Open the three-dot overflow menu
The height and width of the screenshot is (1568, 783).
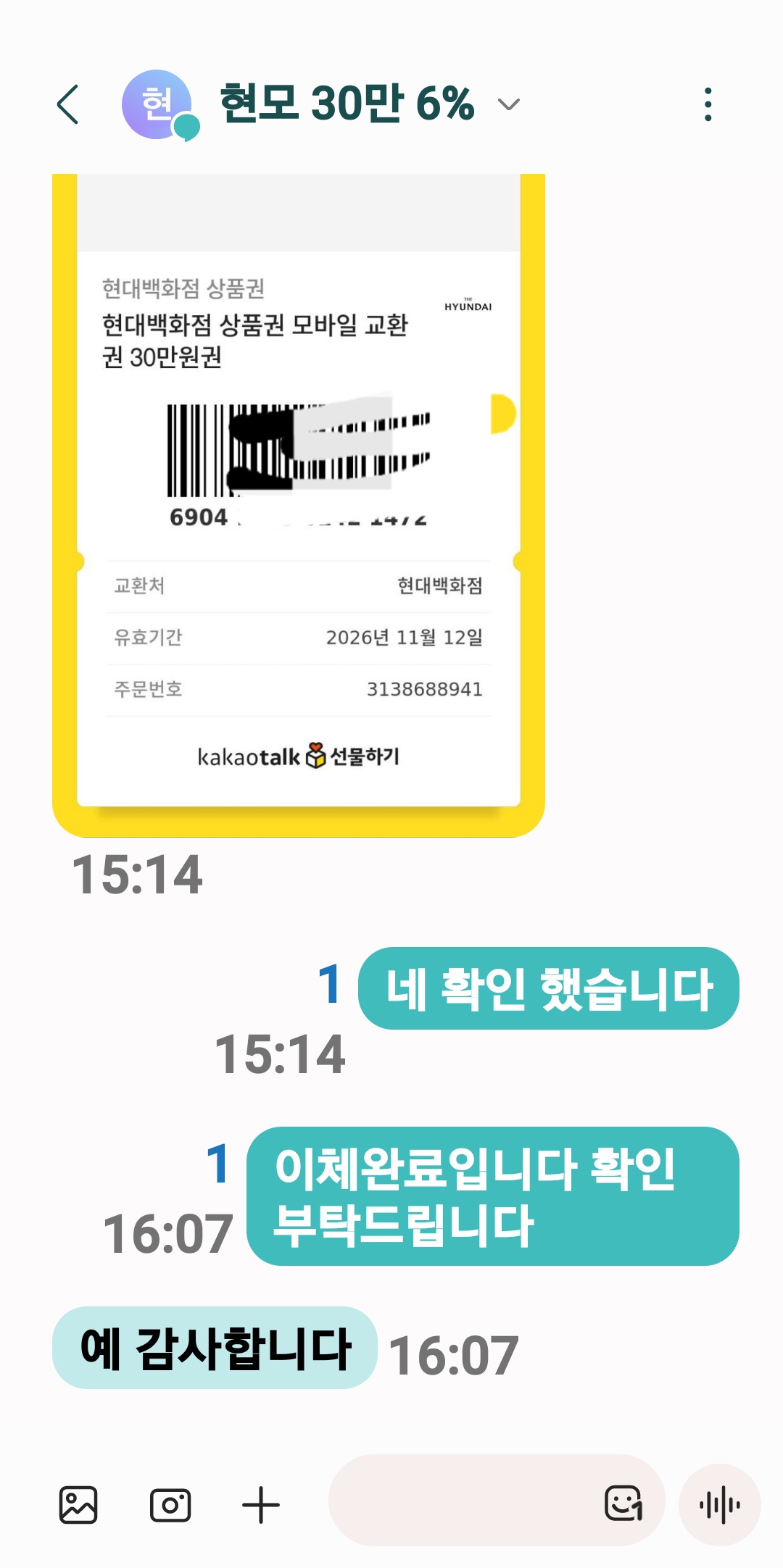click(x=708, y=104)
